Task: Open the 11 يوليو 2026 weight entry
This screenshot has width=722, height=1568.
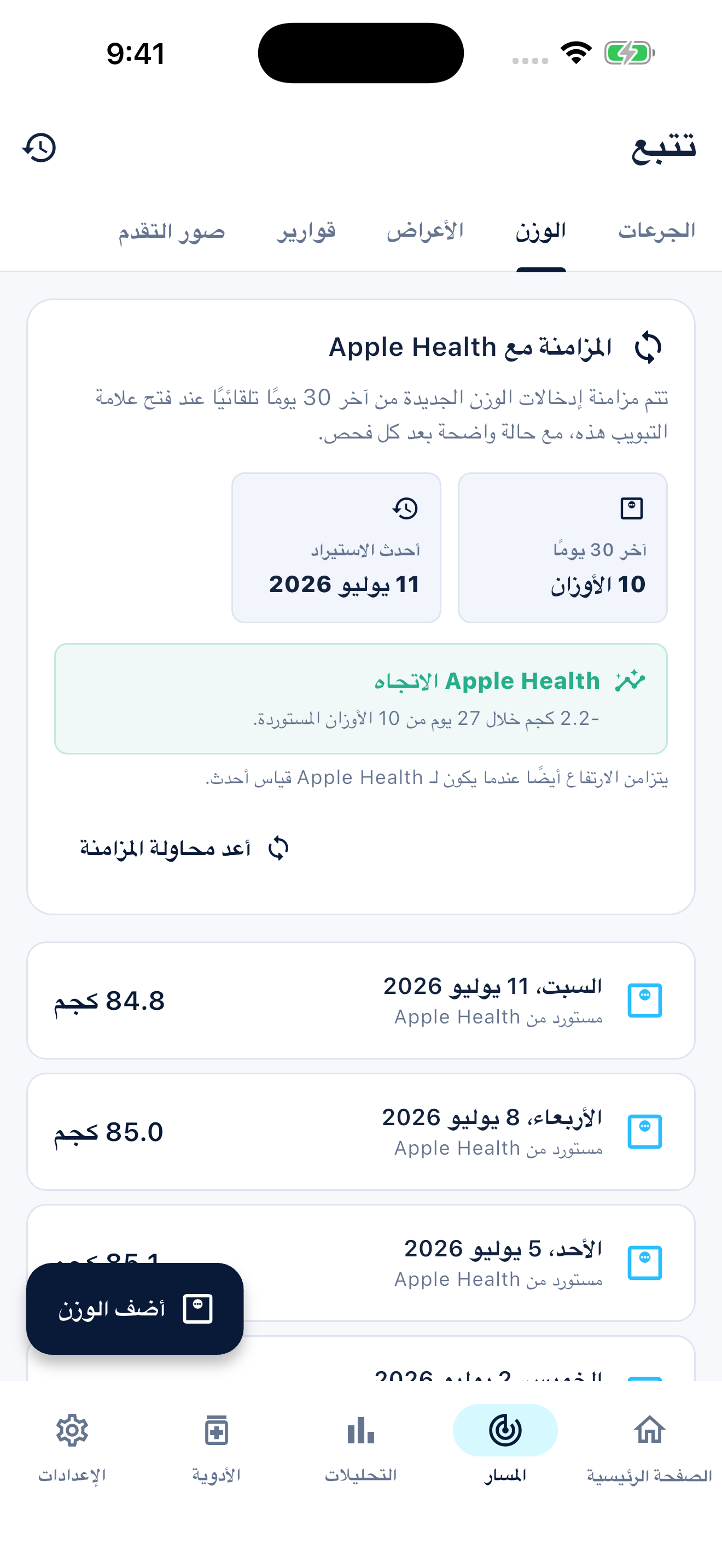Action: 361,1000
